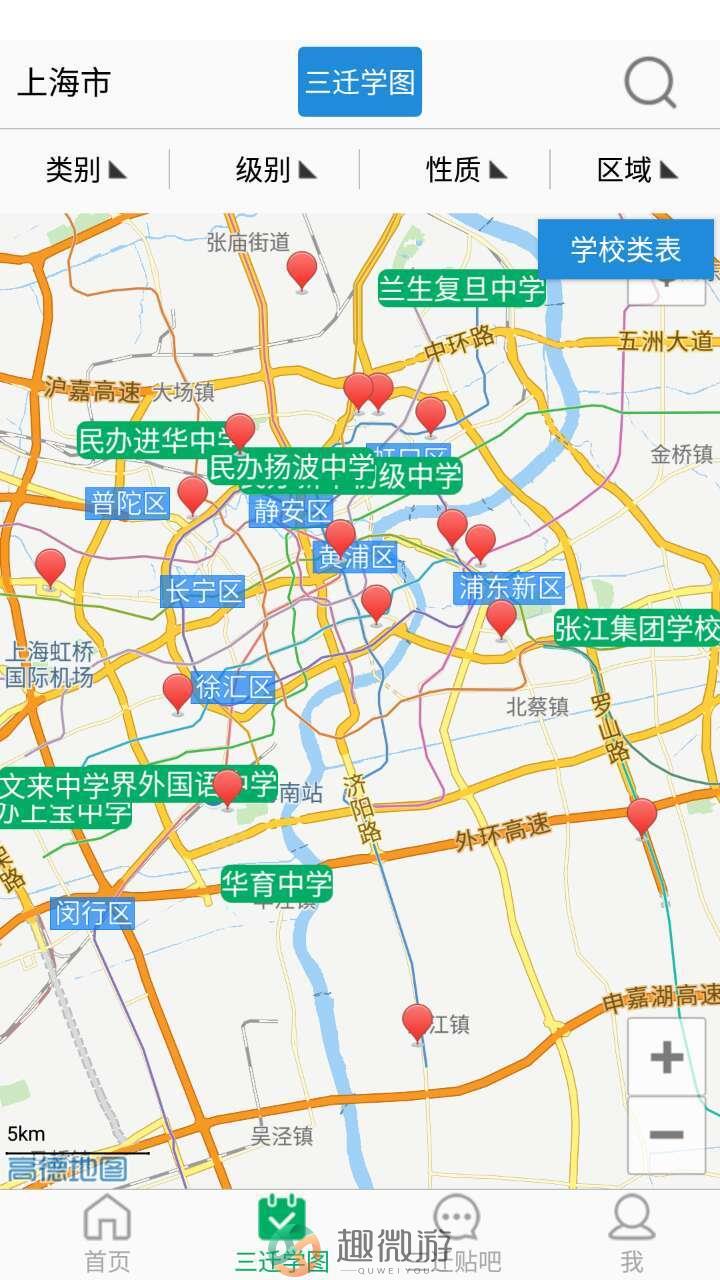Select the 三迁学图 header button

coord(360,82)
